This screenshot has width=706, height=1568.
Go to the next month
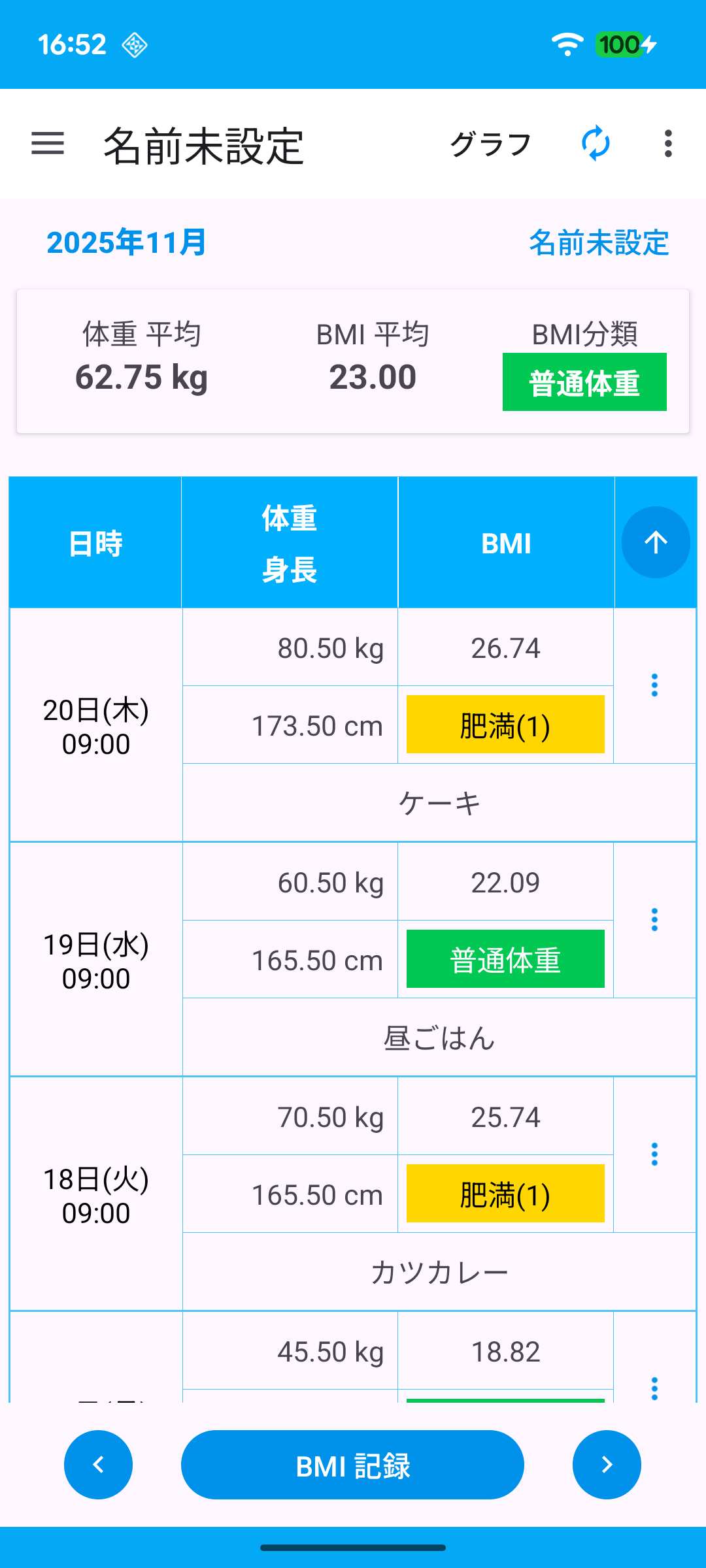[607, 1465]
